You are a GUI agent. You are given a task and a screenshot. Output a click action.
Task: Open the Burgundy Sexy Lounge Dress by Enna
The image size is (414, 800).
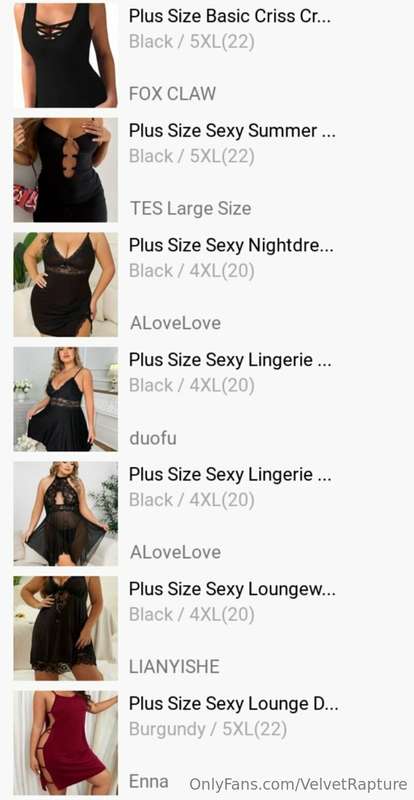[207, 743]
